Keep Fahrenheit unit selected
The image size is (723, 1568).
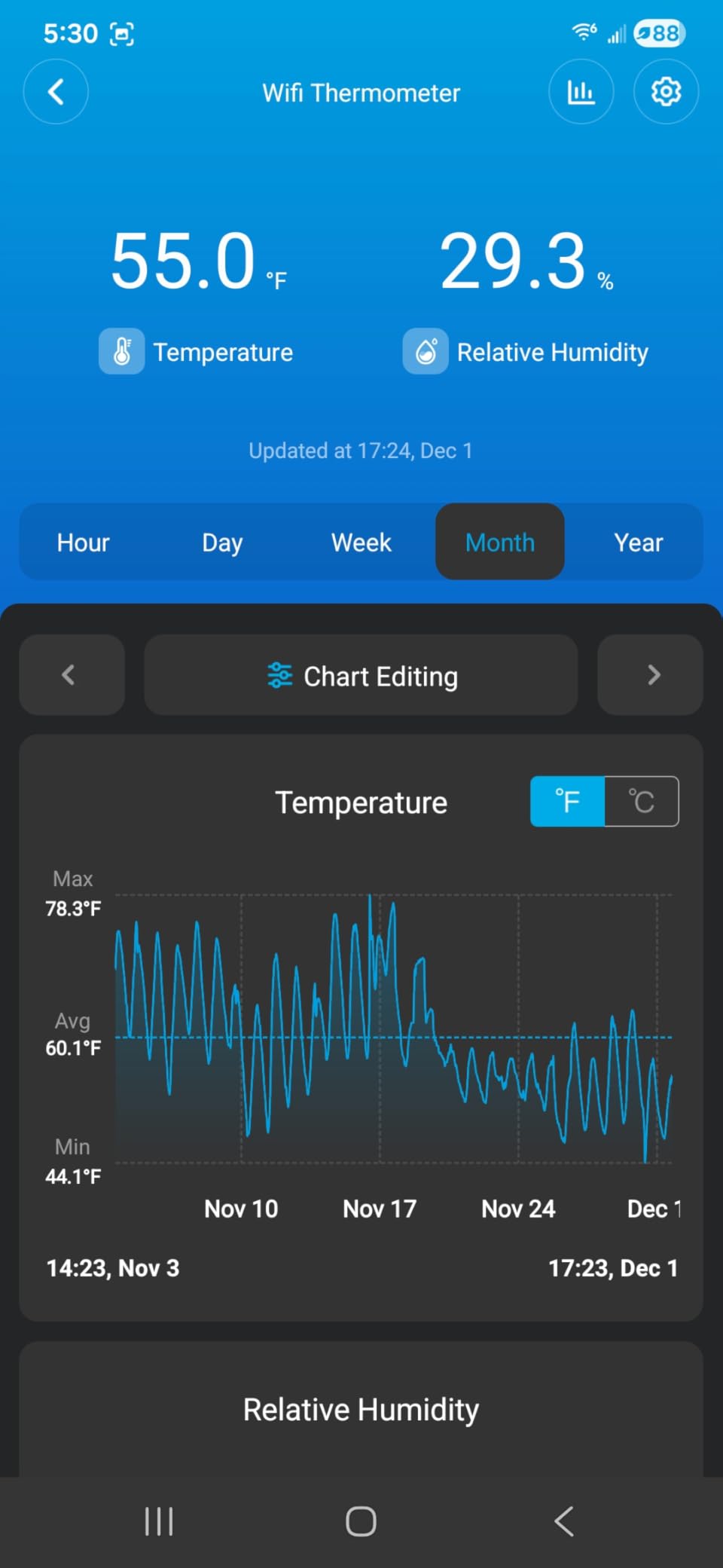click(567, 801)
